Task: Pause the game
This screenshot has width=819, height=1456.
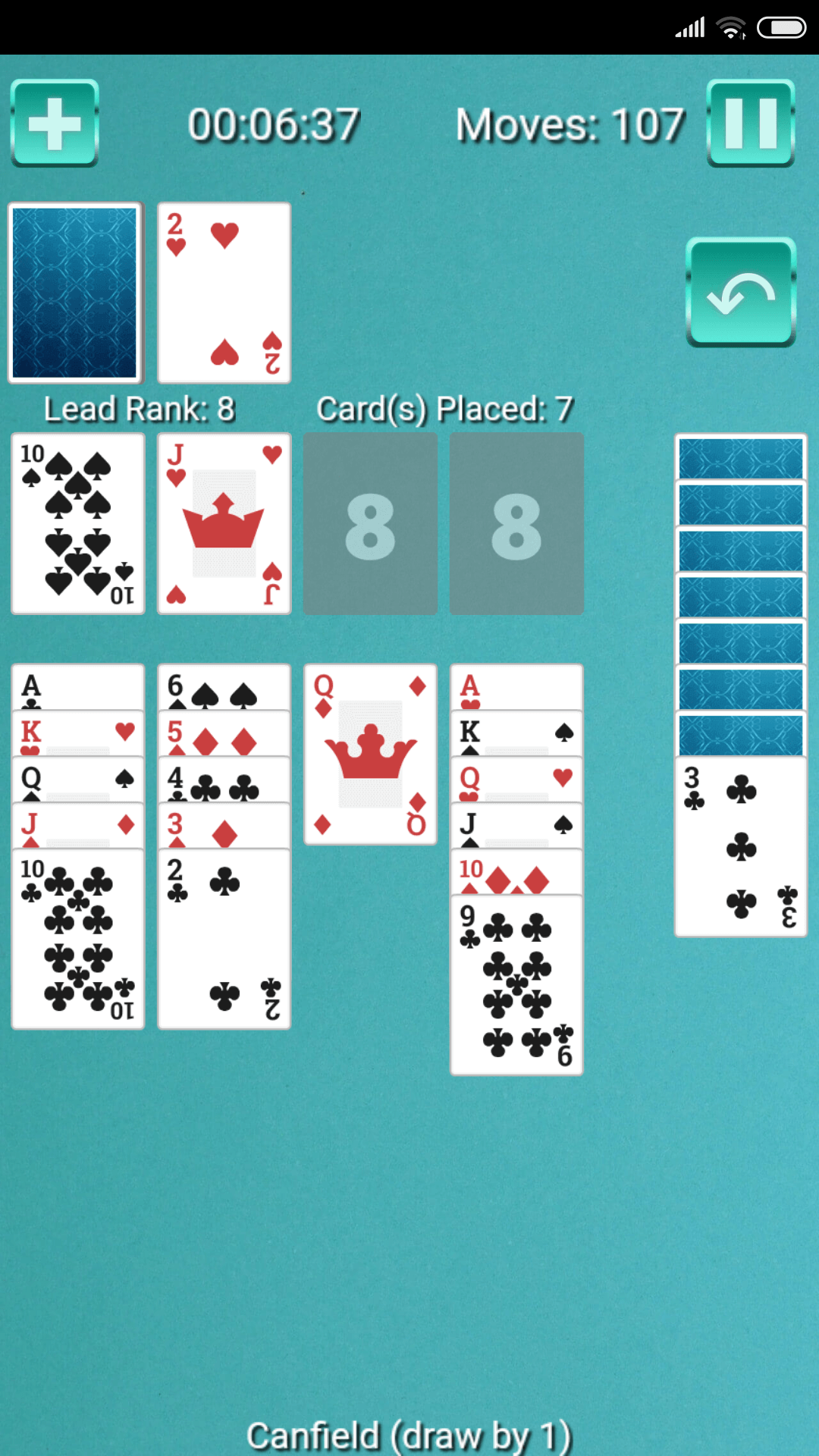Action: (x=751, y=123)
